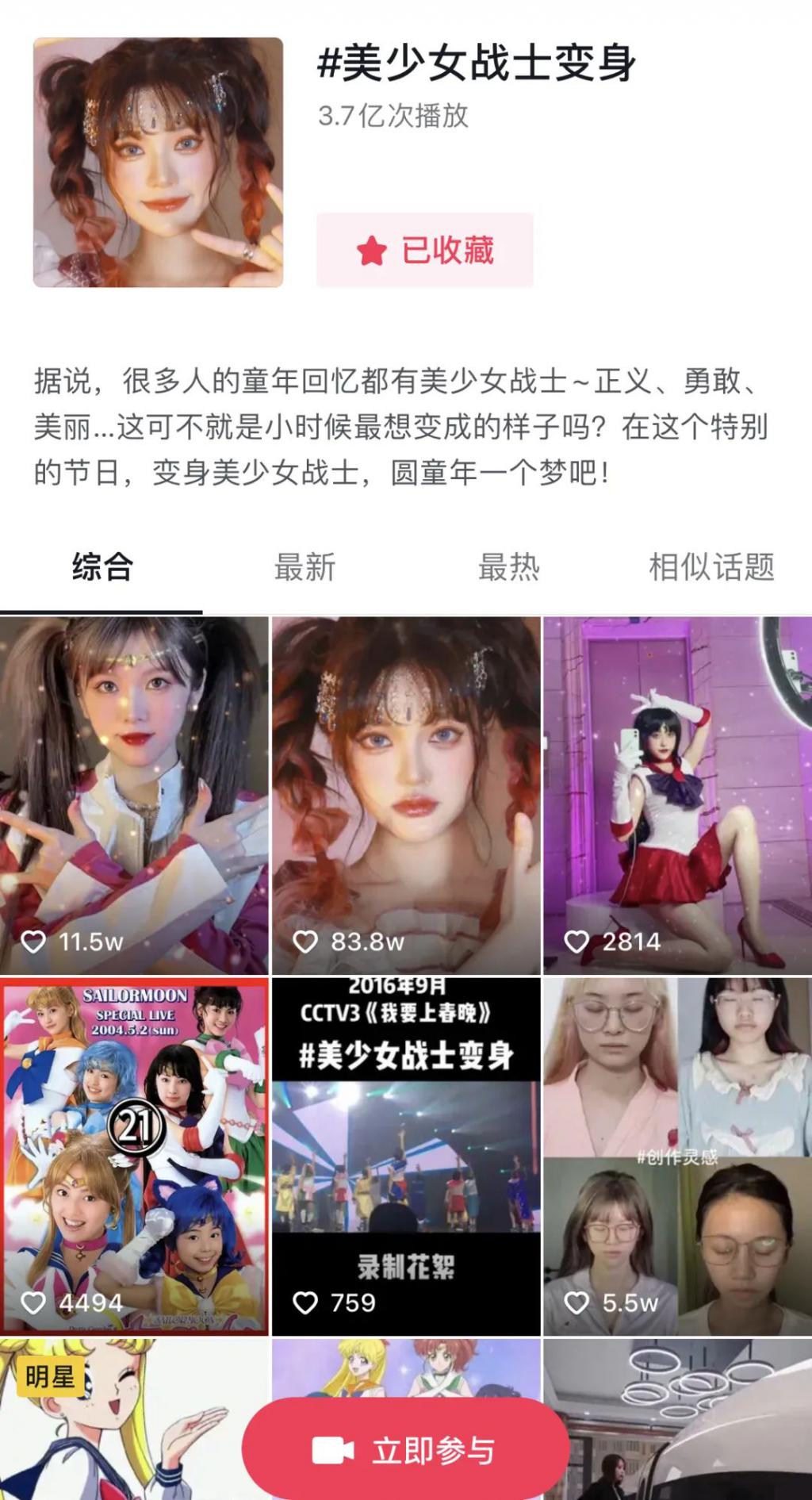Open the video with 2814 likes

tap(678, 795)
